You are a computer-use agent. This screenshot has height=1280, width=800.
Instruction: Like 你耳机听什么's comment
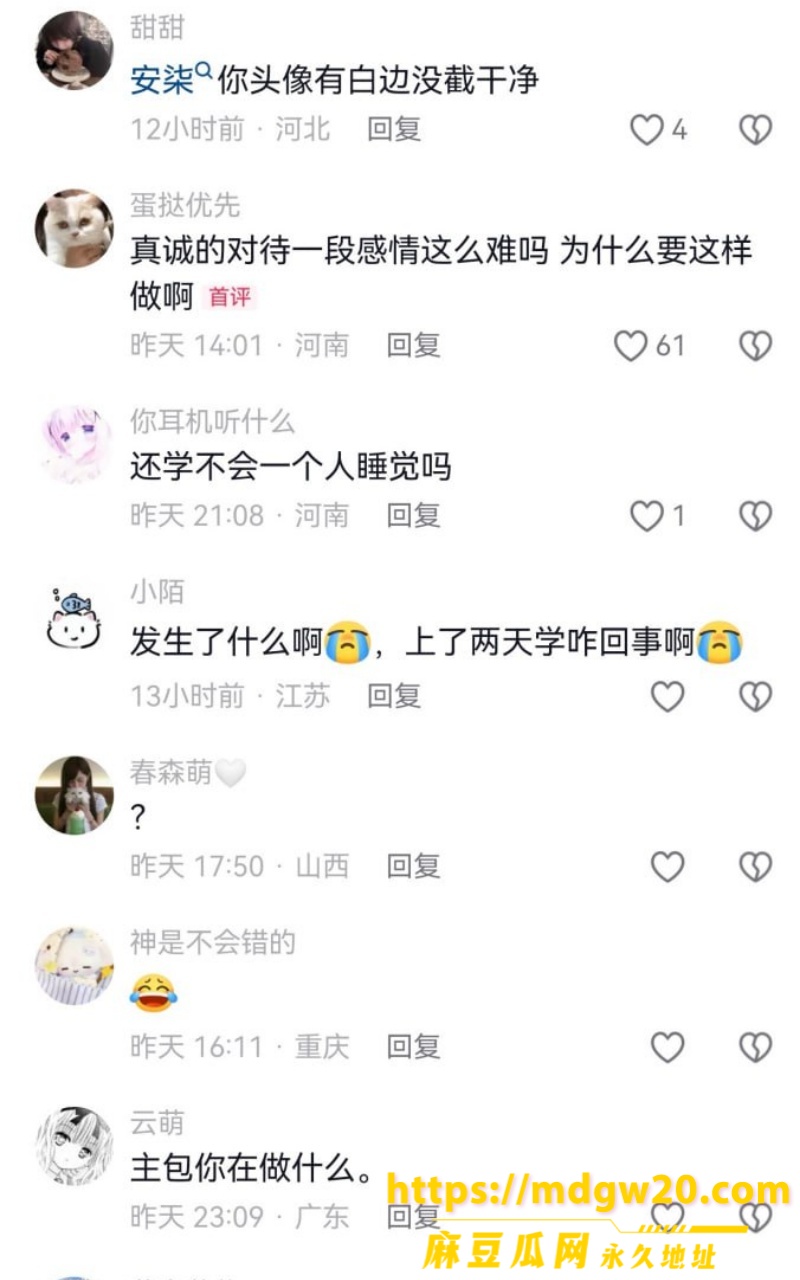(x=647, y=516)
